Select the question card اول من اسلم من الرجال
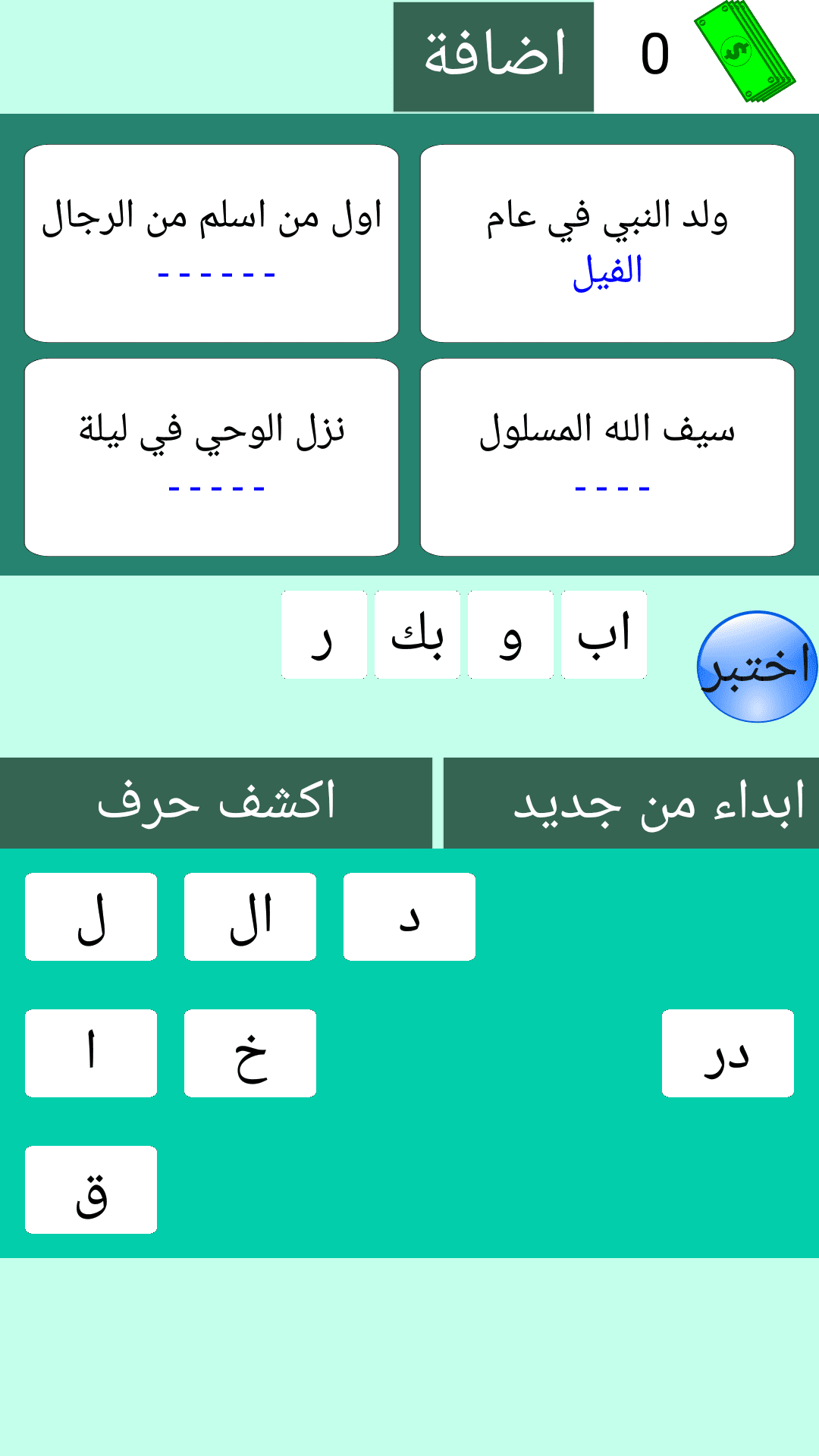The image size is (819, 1456). (212, 243)
